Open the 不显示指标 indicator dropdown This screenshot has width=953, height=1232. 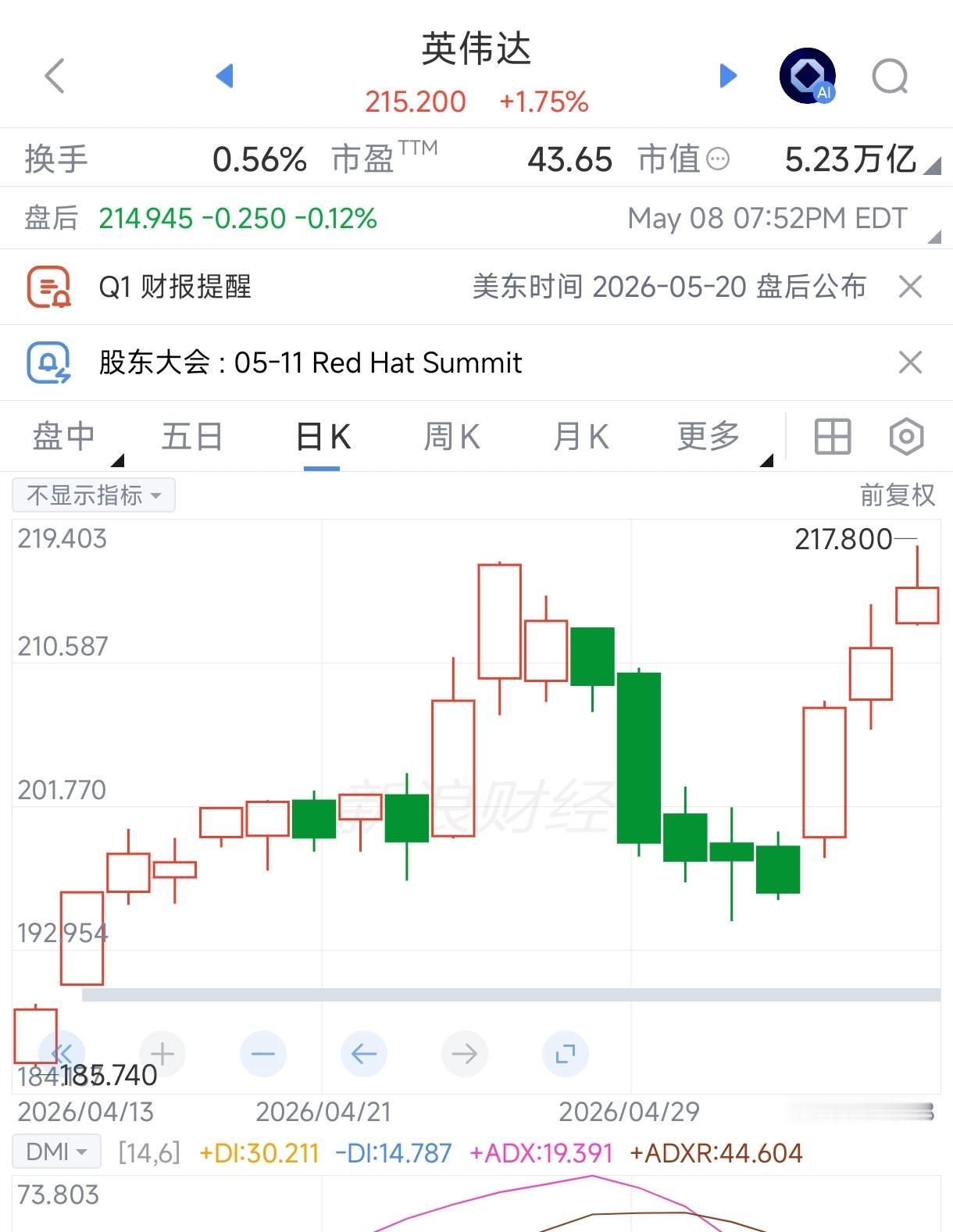click(x=94, y=495)
